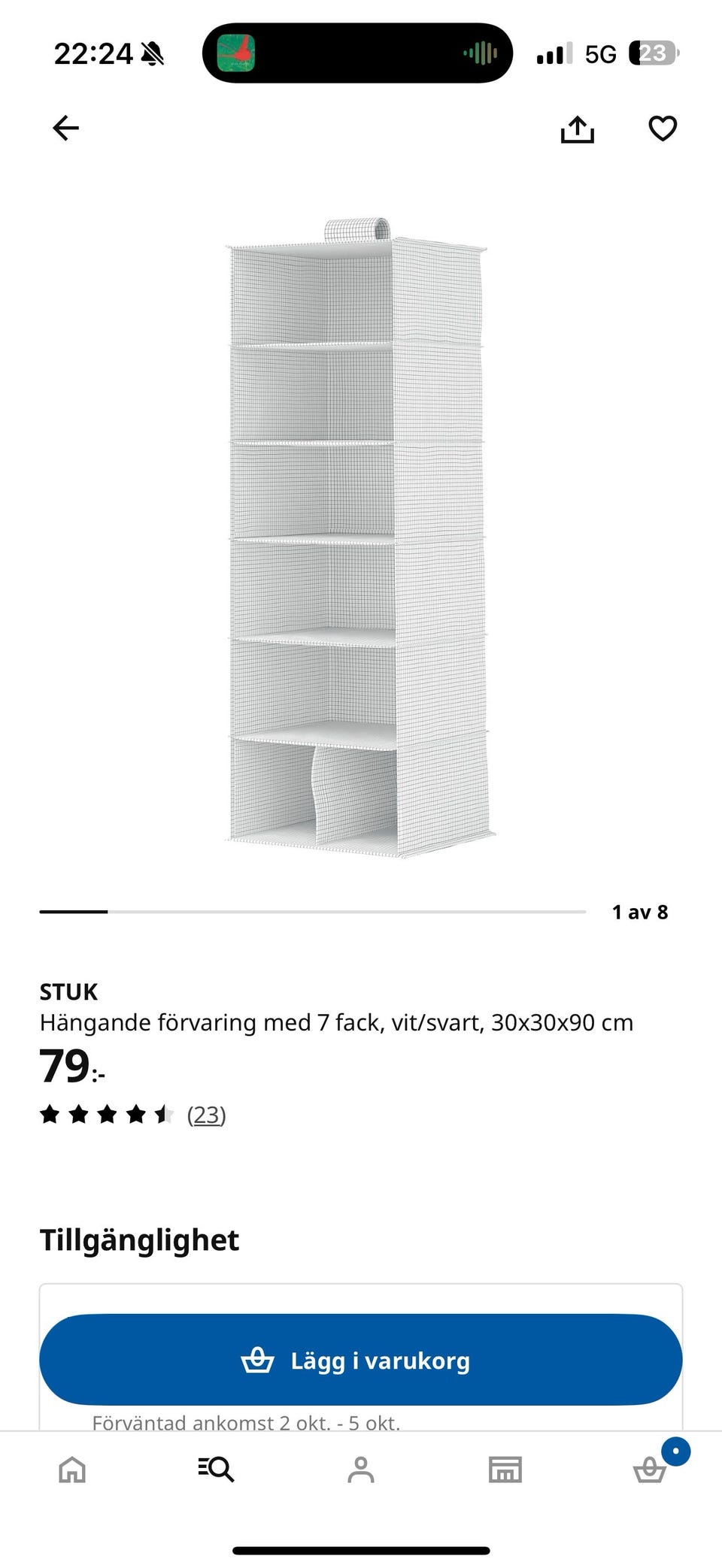Share this STUK product
This screenshot has height=1568, width=722.
coord(578,129)
